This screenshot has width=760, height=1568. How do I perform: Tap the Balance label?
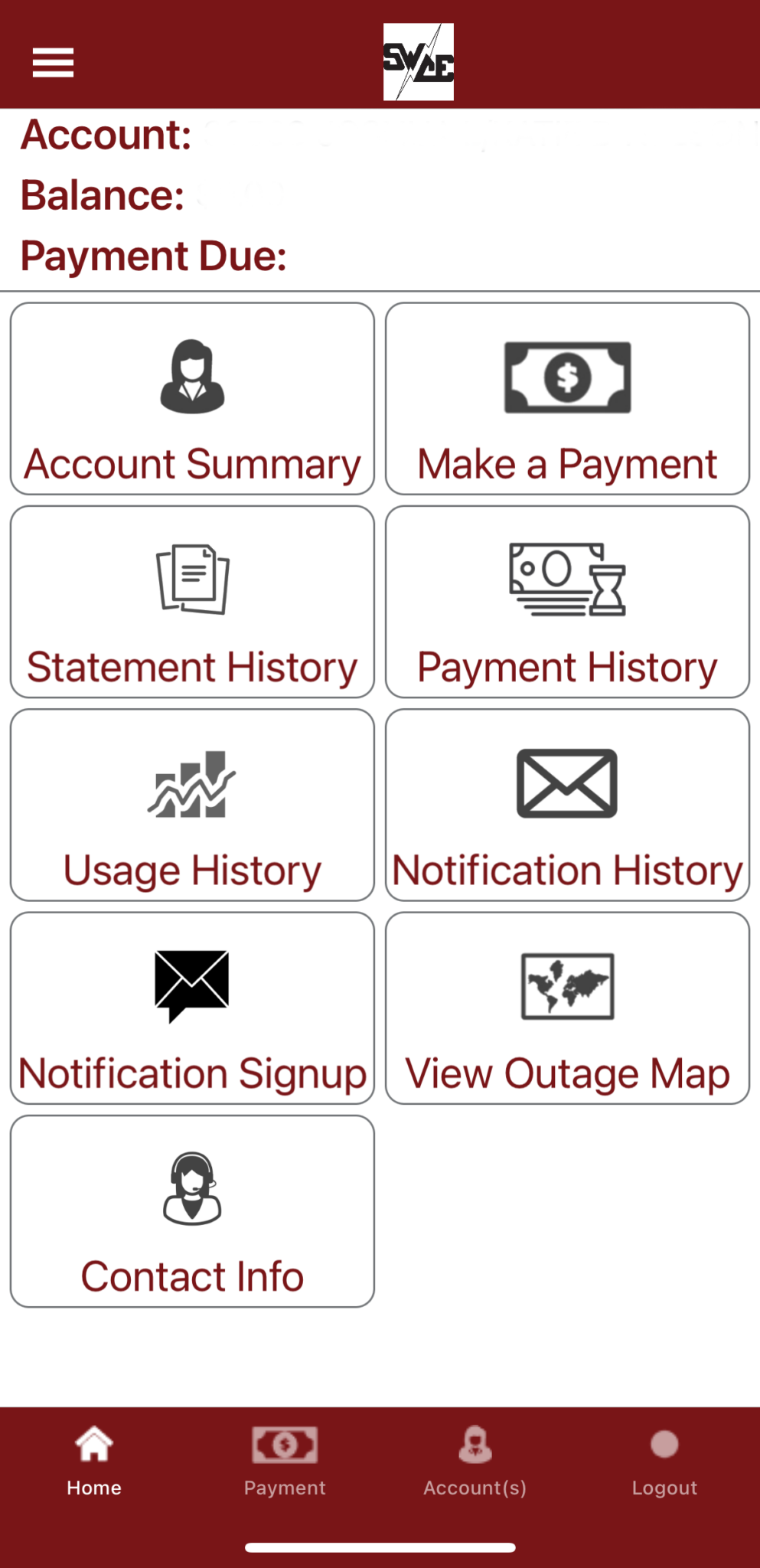click(100, 197)
